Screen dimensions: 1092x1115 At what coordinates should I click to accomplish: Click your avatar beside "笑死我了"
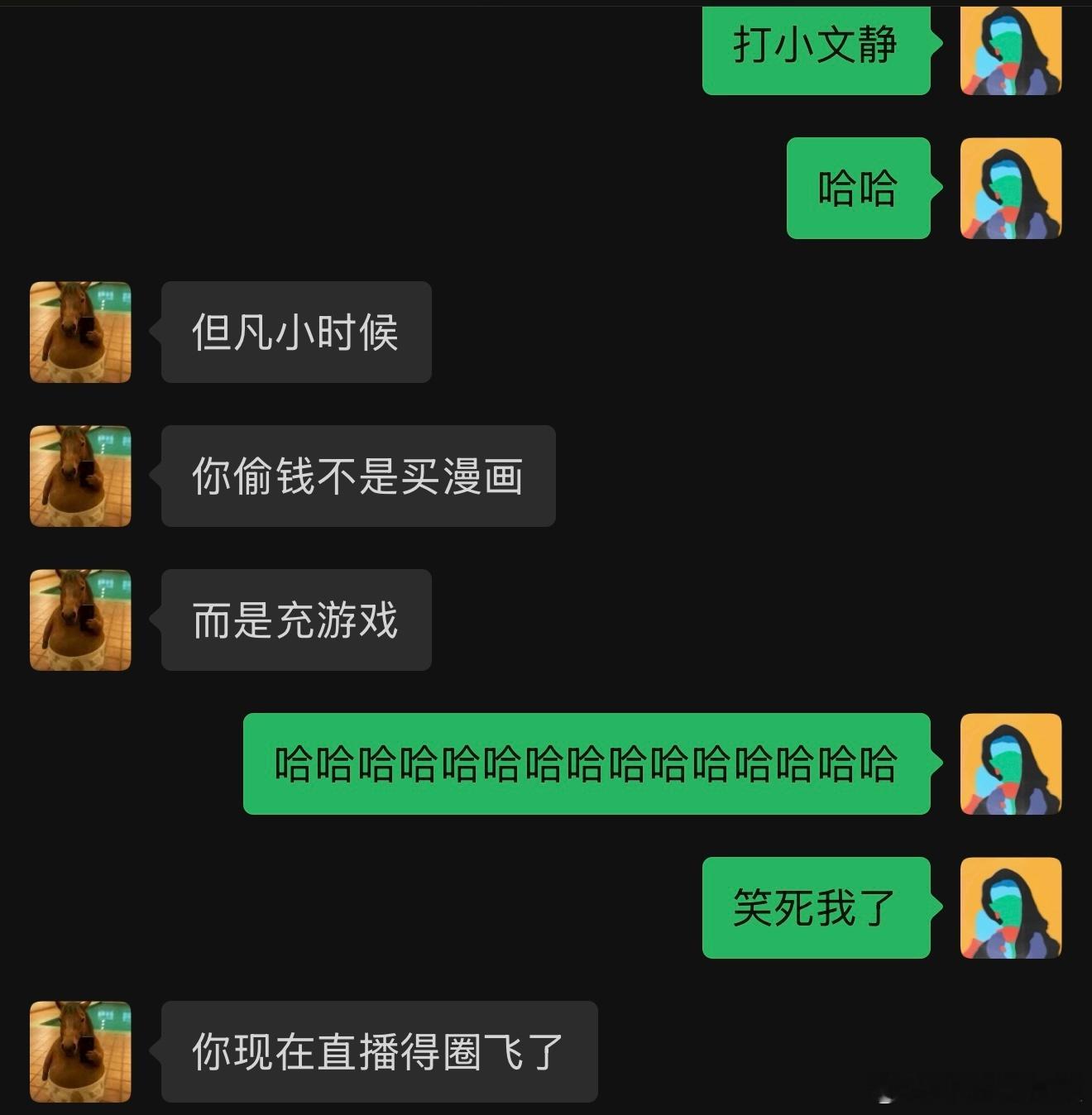point(1010,908)
